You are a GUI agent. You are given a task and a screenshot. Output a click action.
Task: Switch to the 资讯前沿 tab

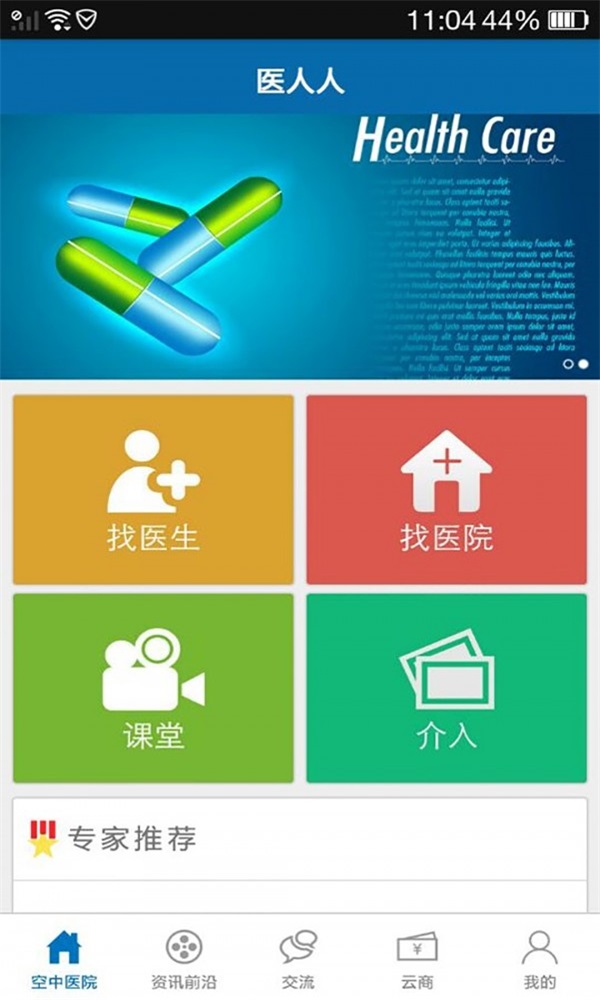[x=183, y=957]
